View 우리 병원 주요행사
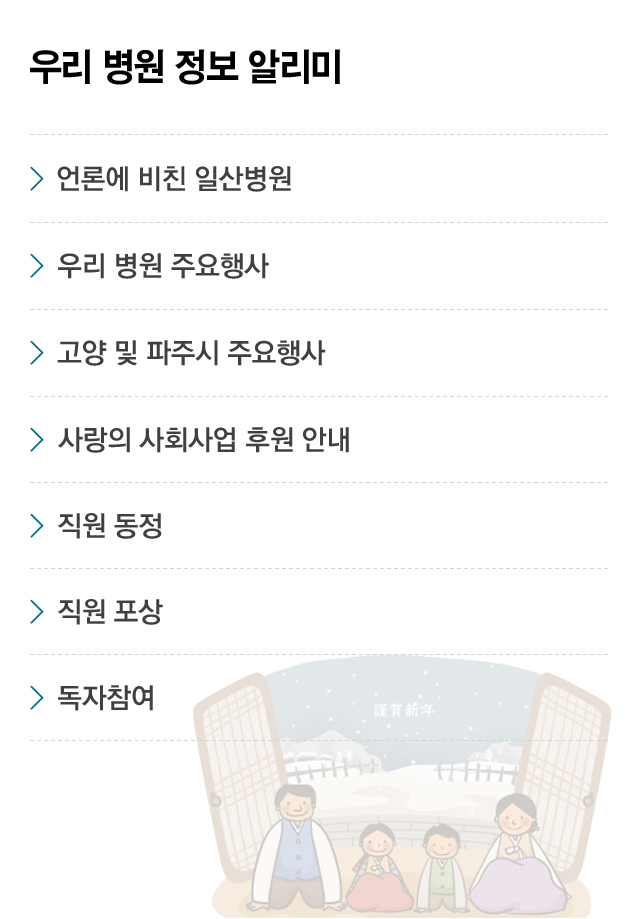Viewport: 640px width, 919px height. coord(163,266)
